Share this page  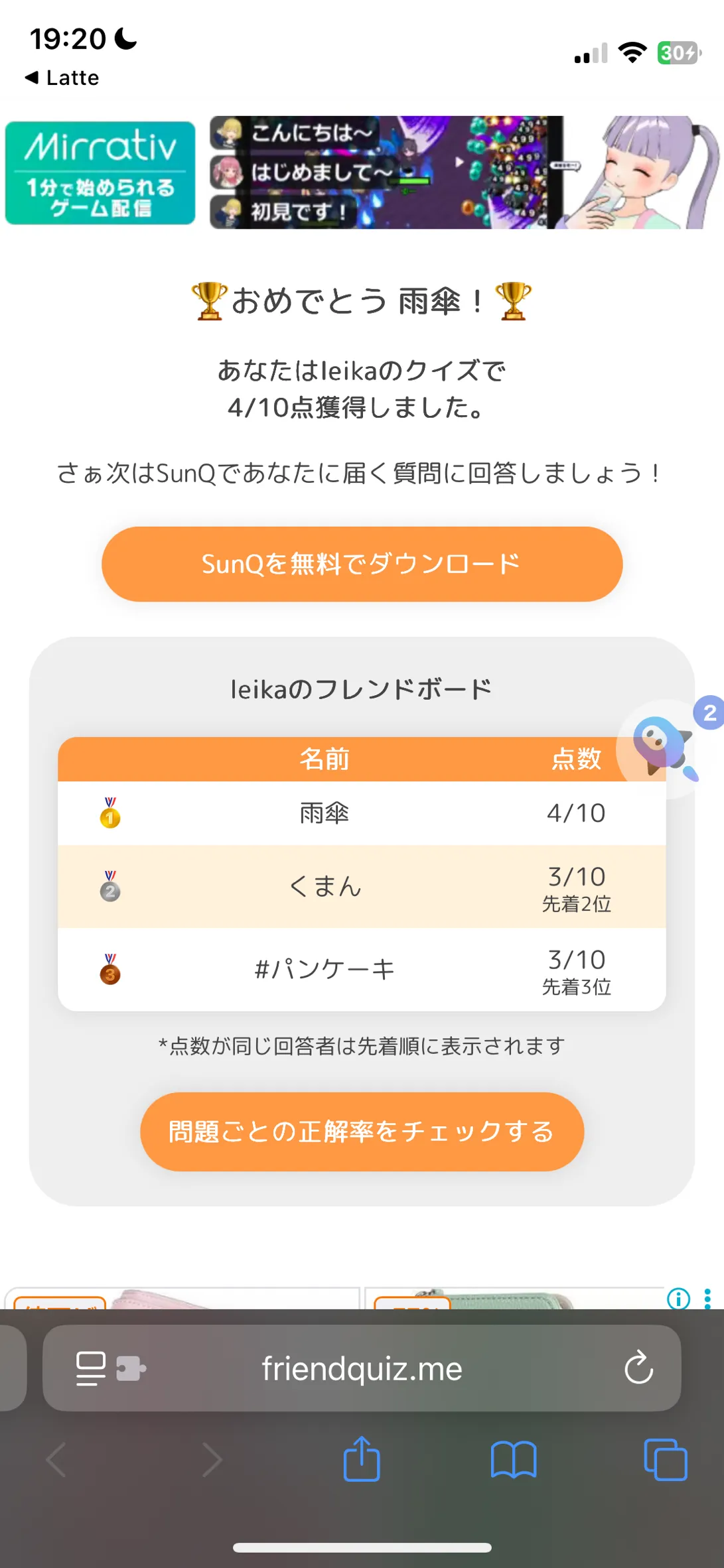[362, 1459]
